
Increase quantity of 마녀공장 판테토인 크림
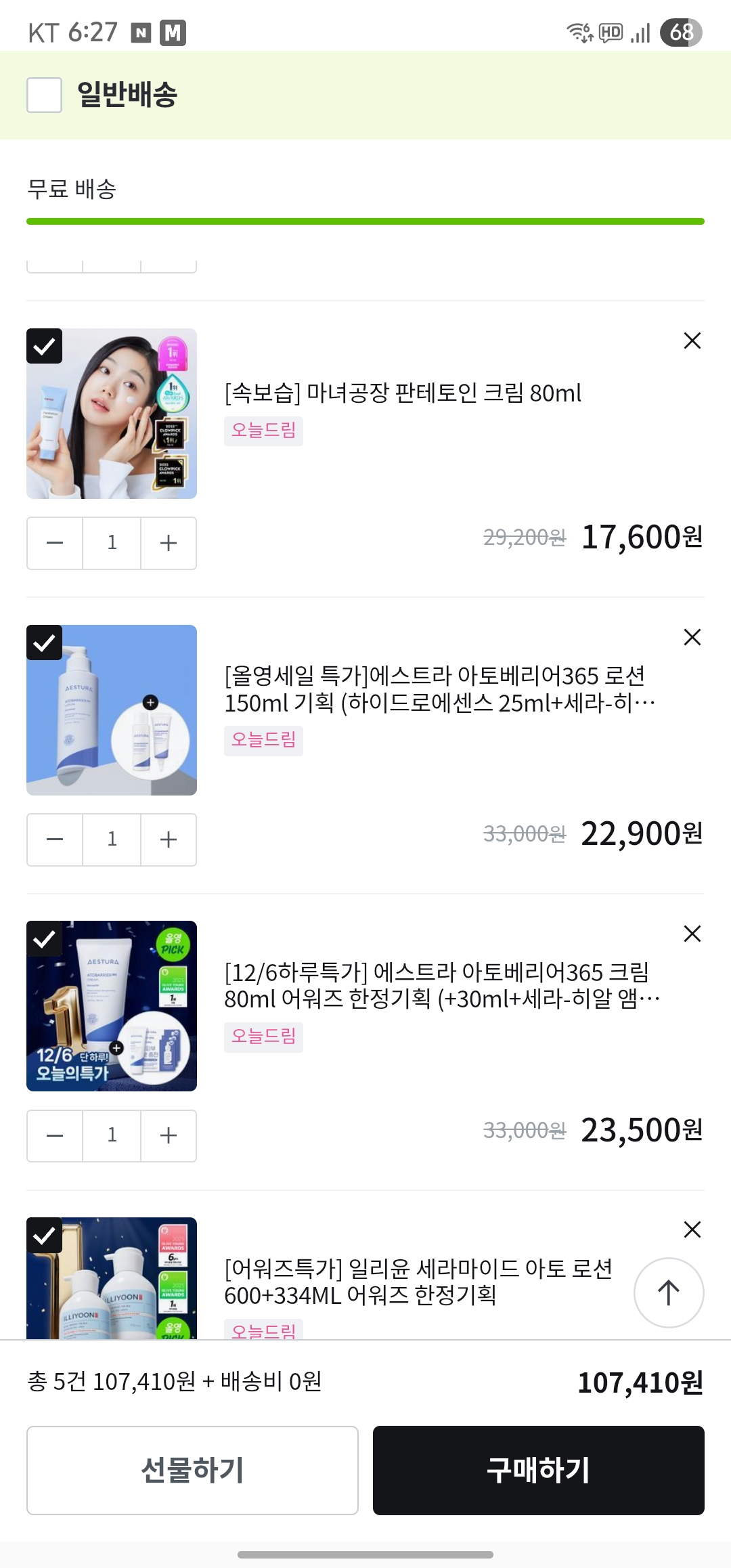(x=169, y=543)
